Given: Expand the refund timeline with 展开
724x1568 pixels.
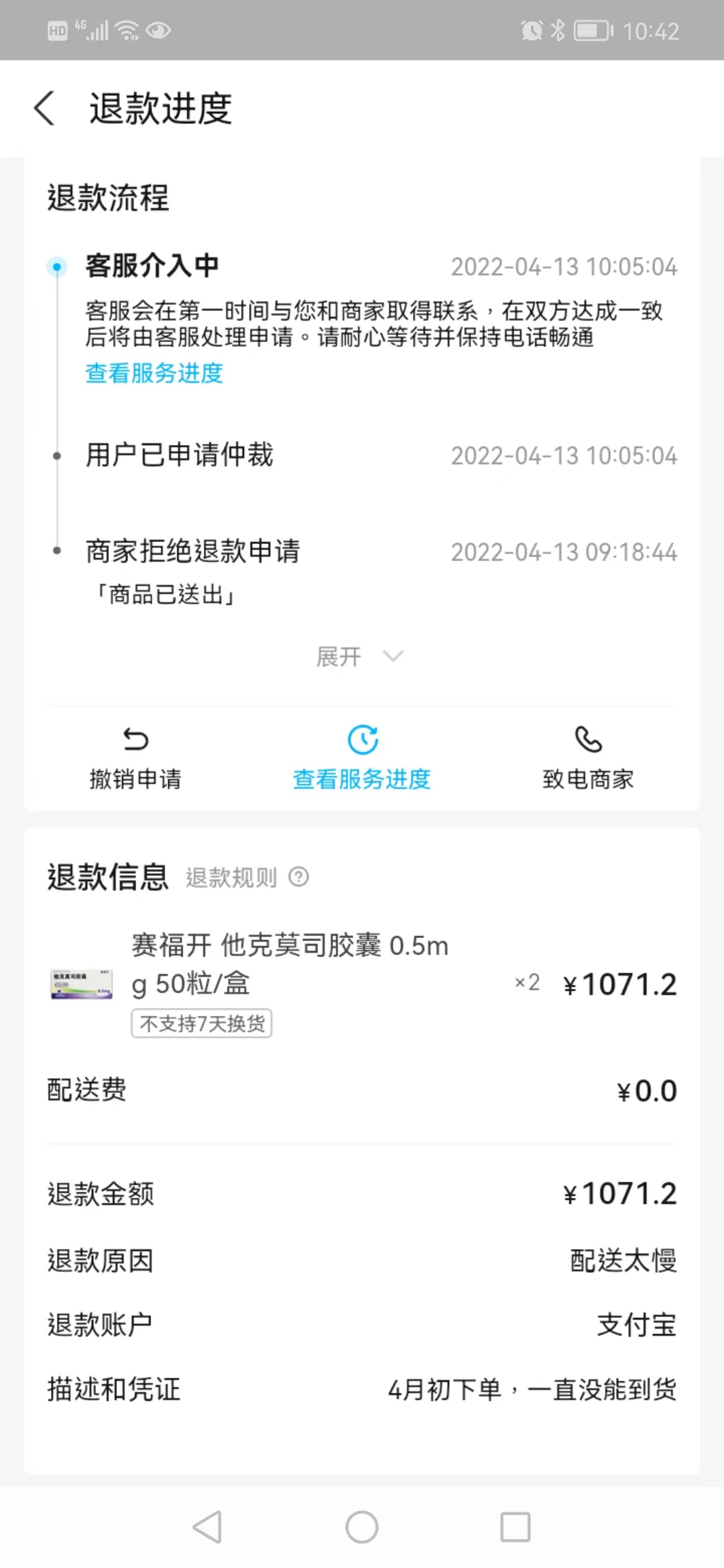Looking at the screenshot, I should point(359,657).
